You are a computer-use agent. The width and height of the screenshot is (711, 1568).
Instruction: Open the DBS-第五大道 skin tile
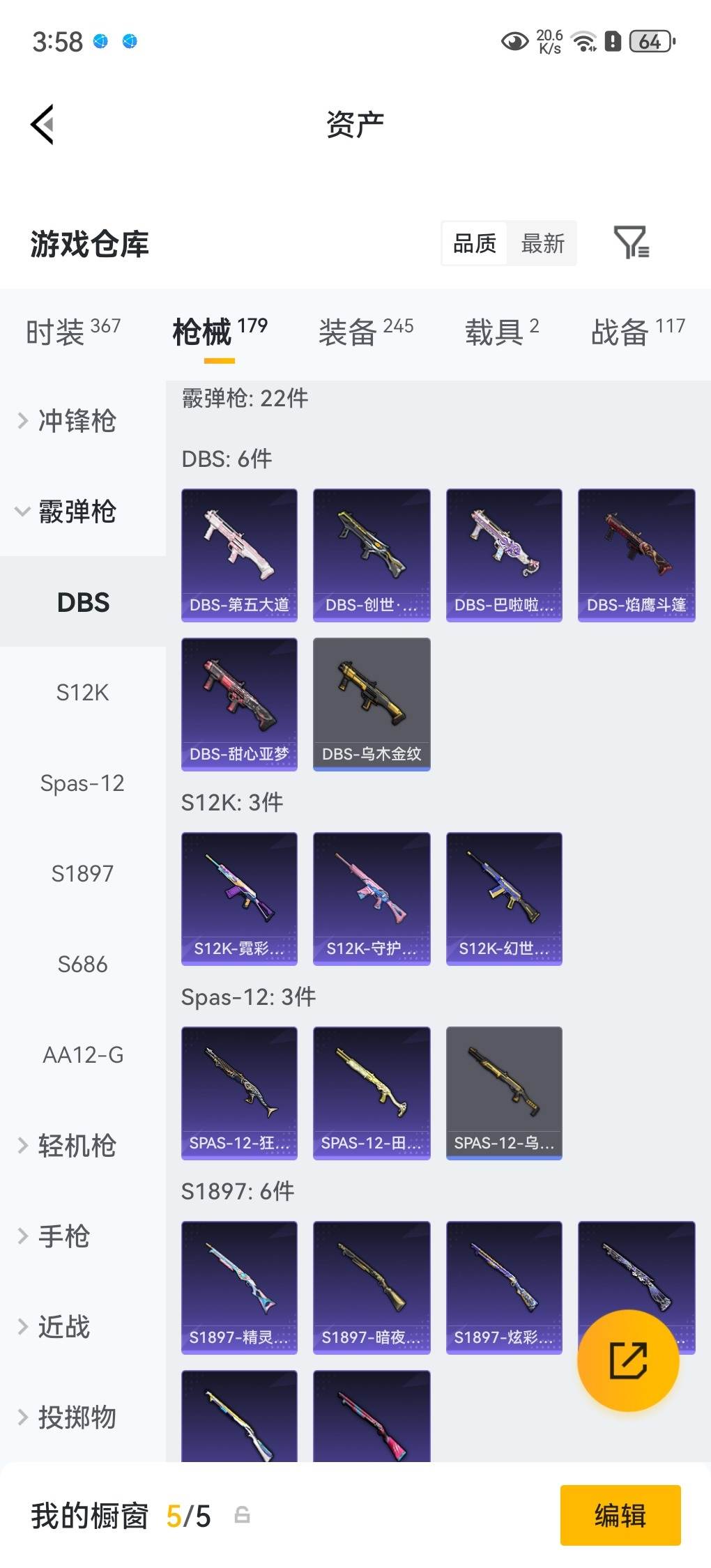(x=239, y=555)
